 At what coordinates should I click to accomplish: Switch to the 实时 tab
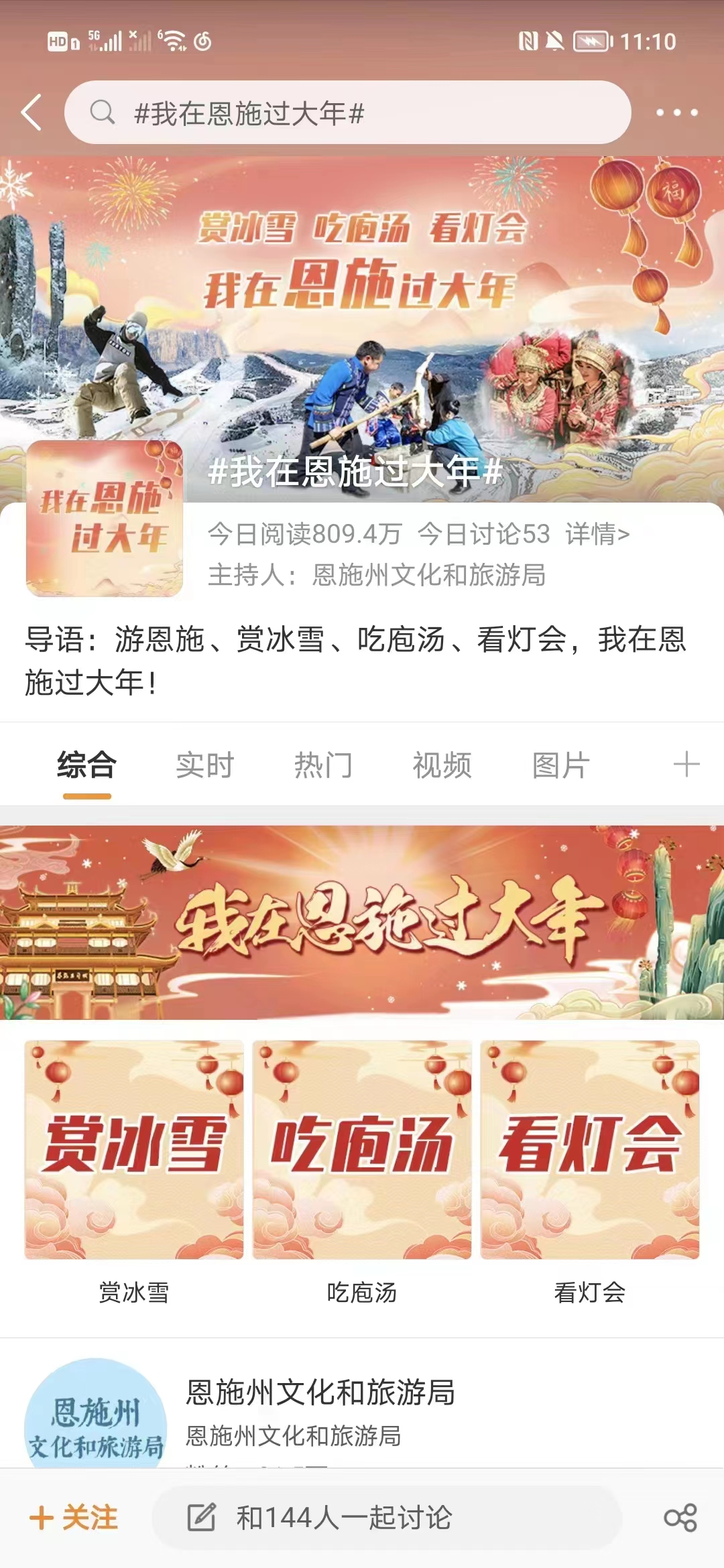[x=205, y=765]
